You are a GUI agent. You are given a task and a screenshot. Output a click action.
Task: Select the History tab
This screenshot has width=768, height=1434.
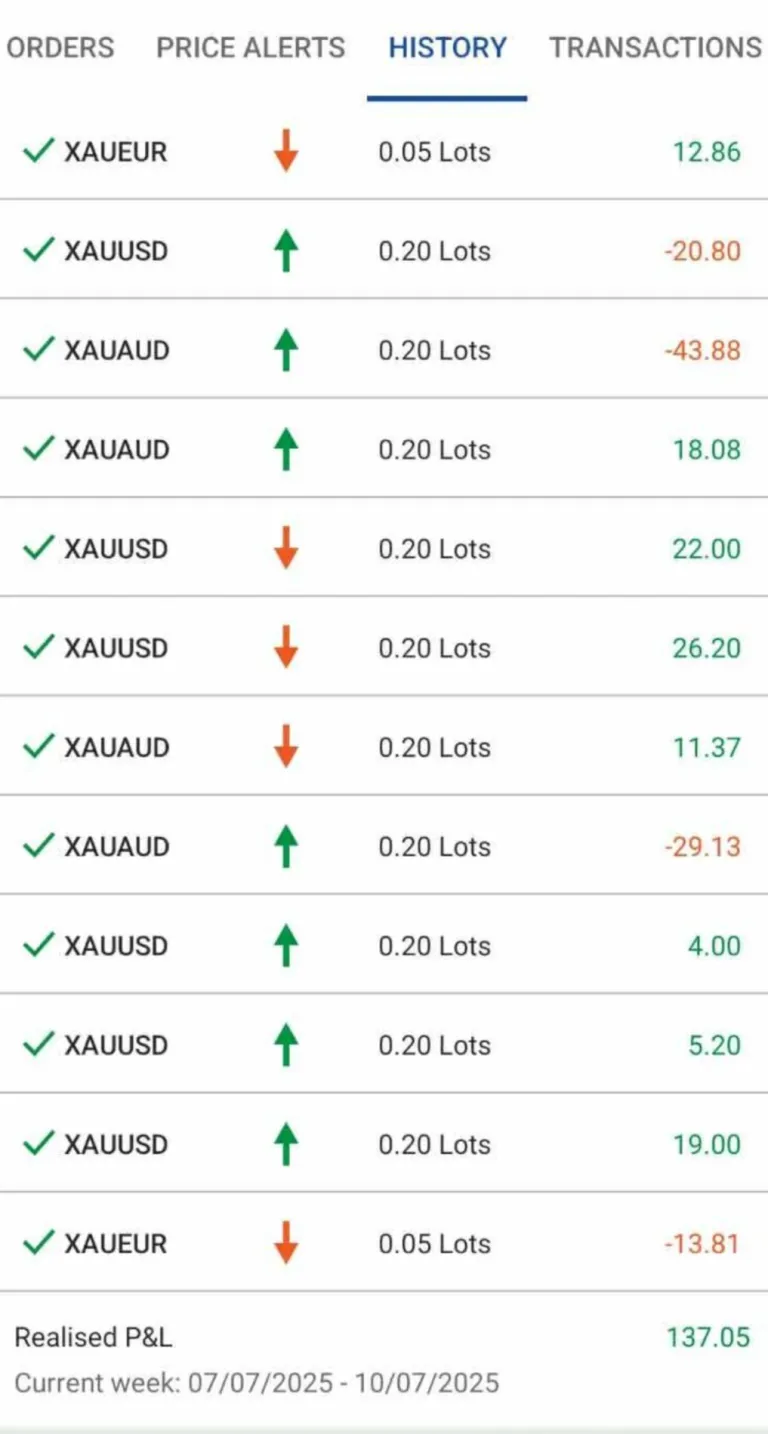click(x=447, y=47)
